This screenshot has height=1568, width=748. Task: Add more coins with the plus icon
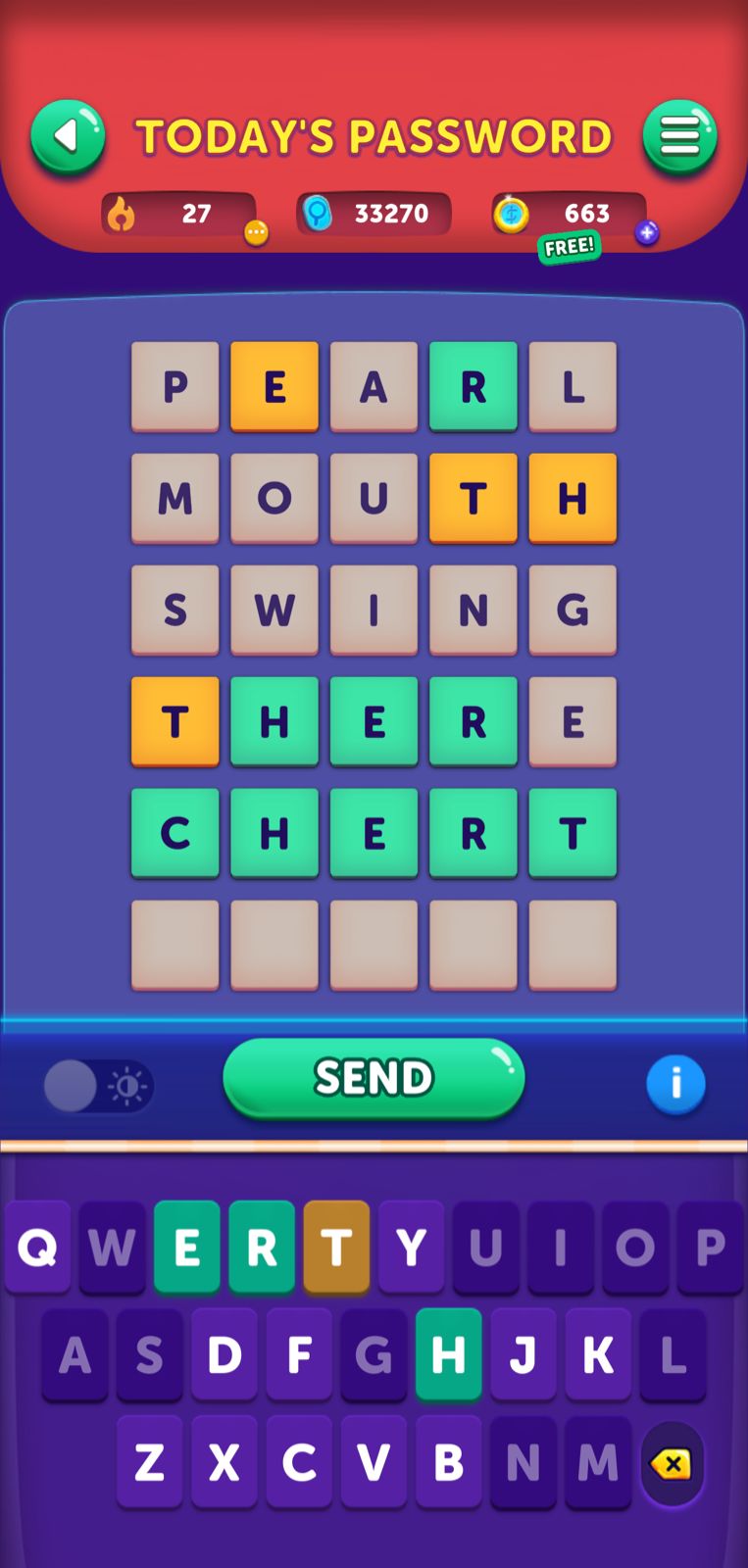point(646,233)
